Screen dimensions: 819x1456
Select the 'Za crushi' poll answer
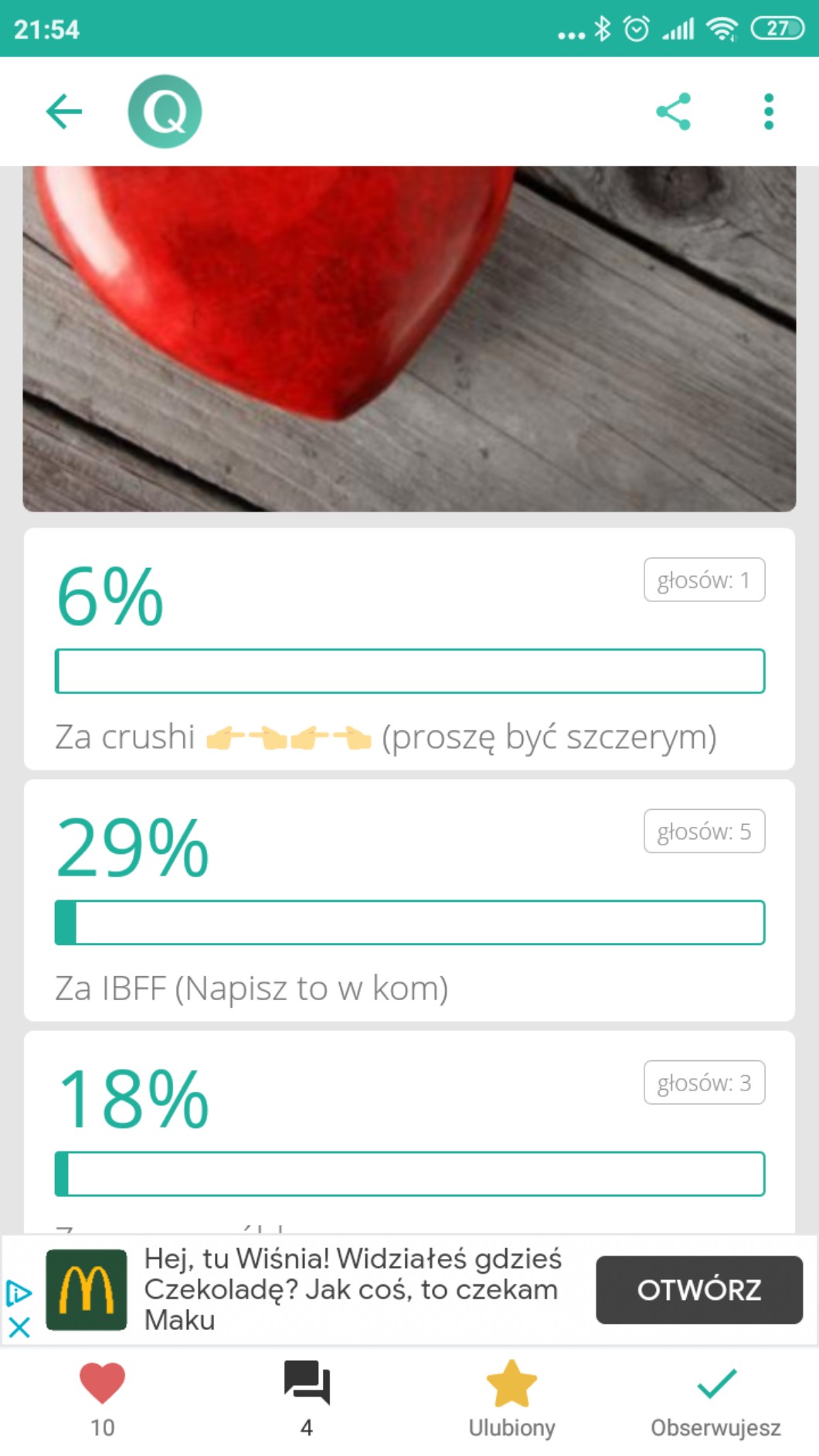(409, 649)
